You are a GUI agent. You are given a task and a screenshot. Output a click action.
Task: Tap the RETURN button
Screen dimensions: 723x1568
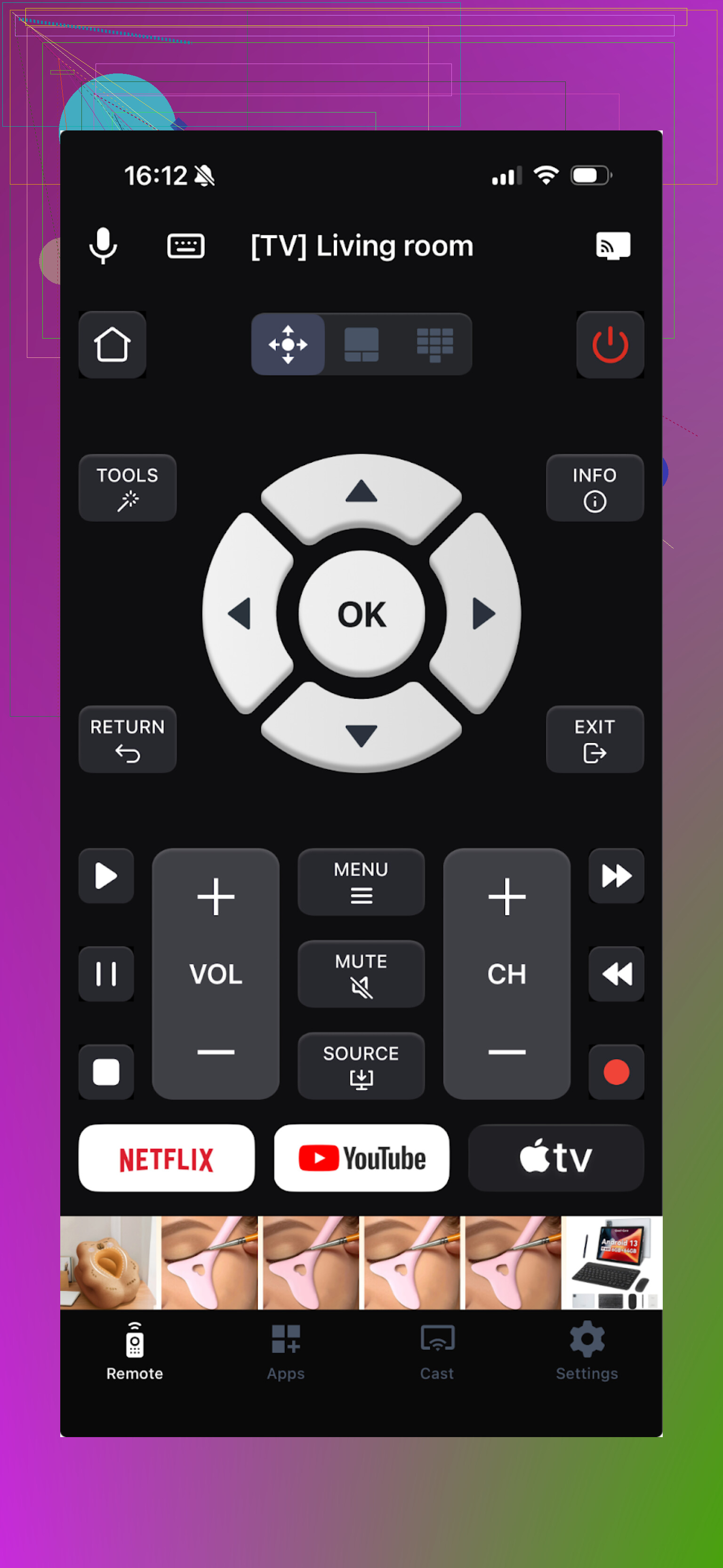click(x=127, y=739)
